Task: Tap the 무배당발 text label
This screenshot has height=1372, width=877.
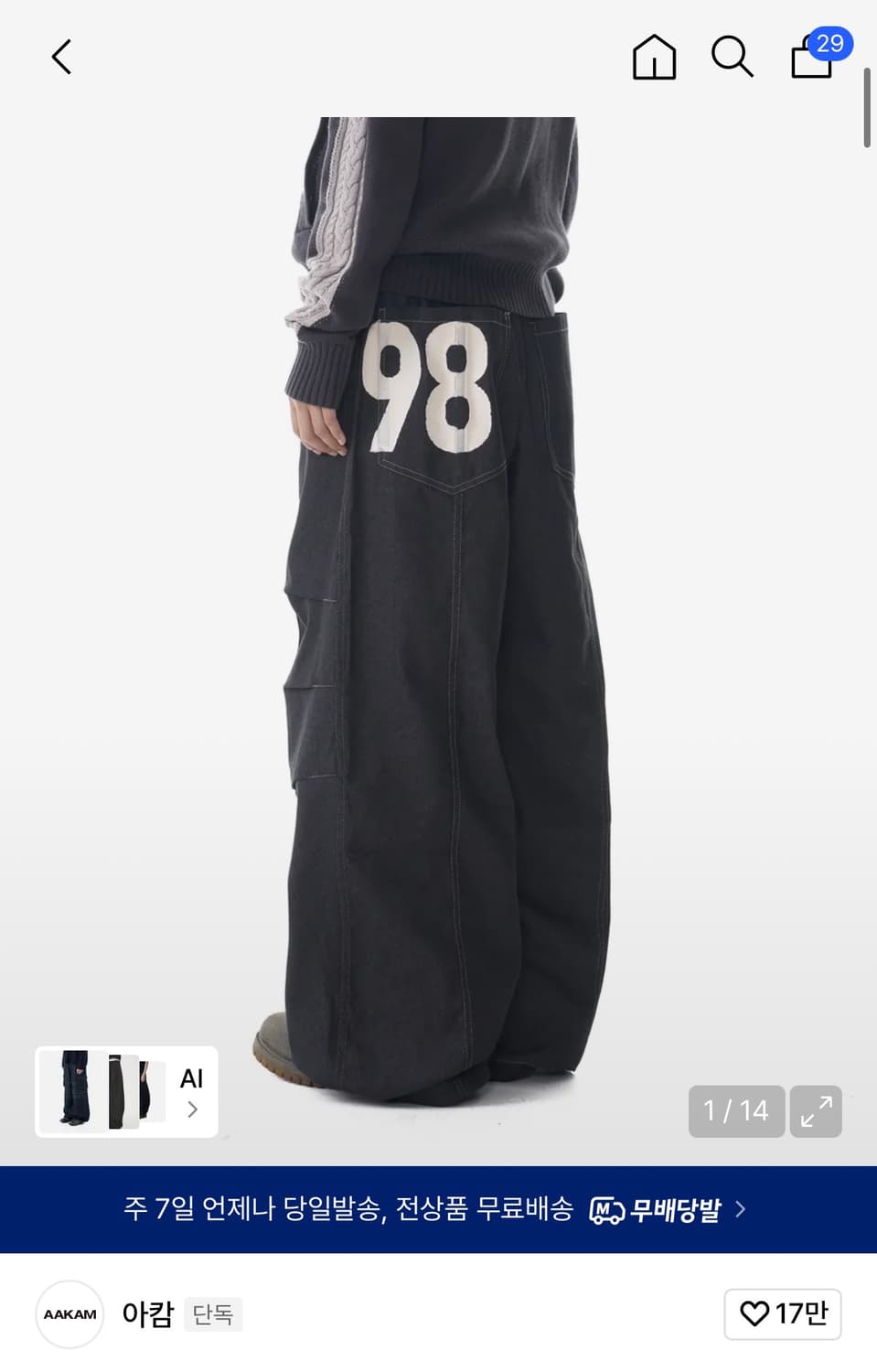Action: click(x=677, y=1207)
